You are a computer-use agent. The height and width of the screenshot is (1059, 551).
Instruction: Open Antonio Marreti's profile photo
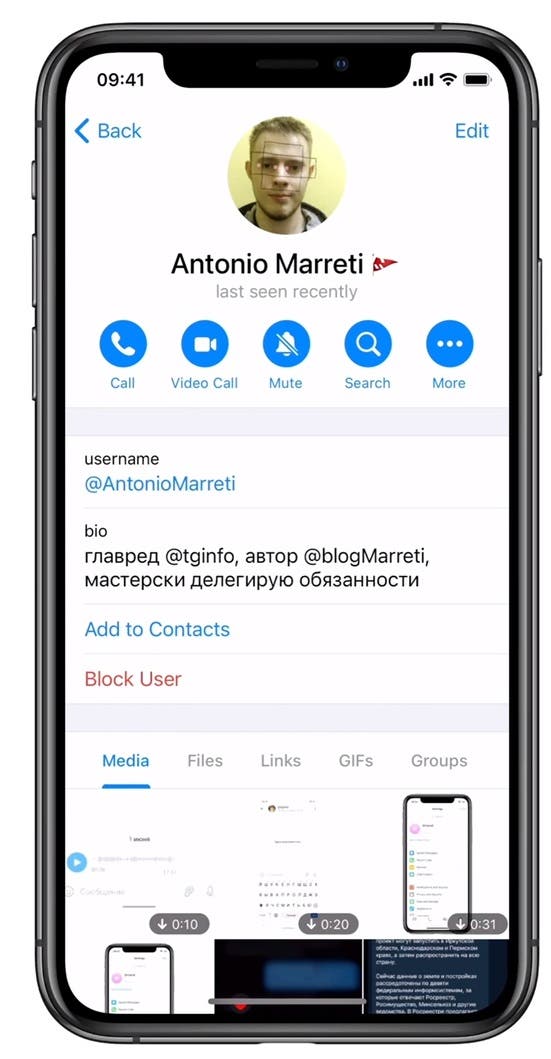286,176
